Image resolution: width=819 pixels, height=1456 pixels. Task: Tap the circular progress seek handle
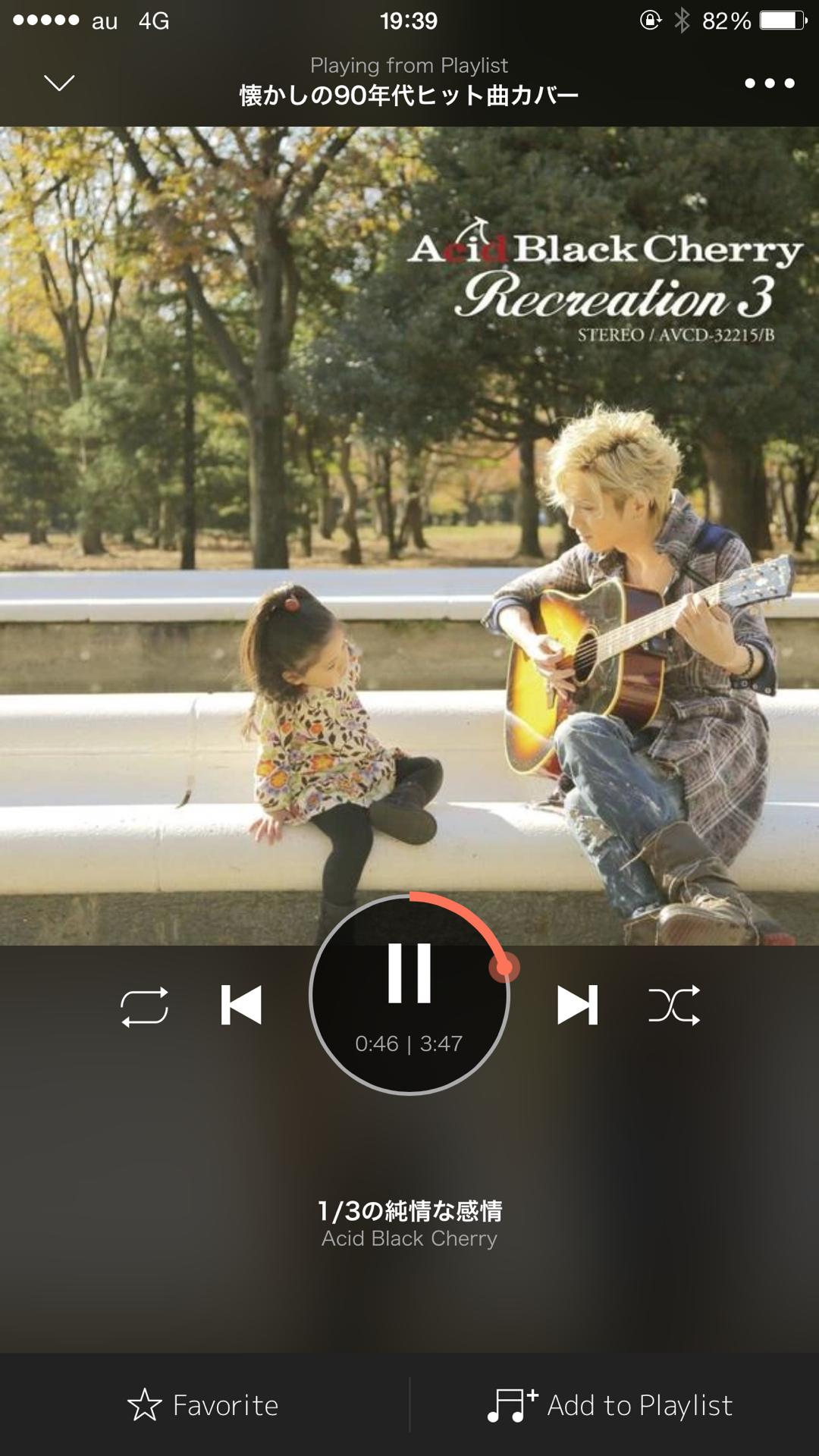(504, 968)
